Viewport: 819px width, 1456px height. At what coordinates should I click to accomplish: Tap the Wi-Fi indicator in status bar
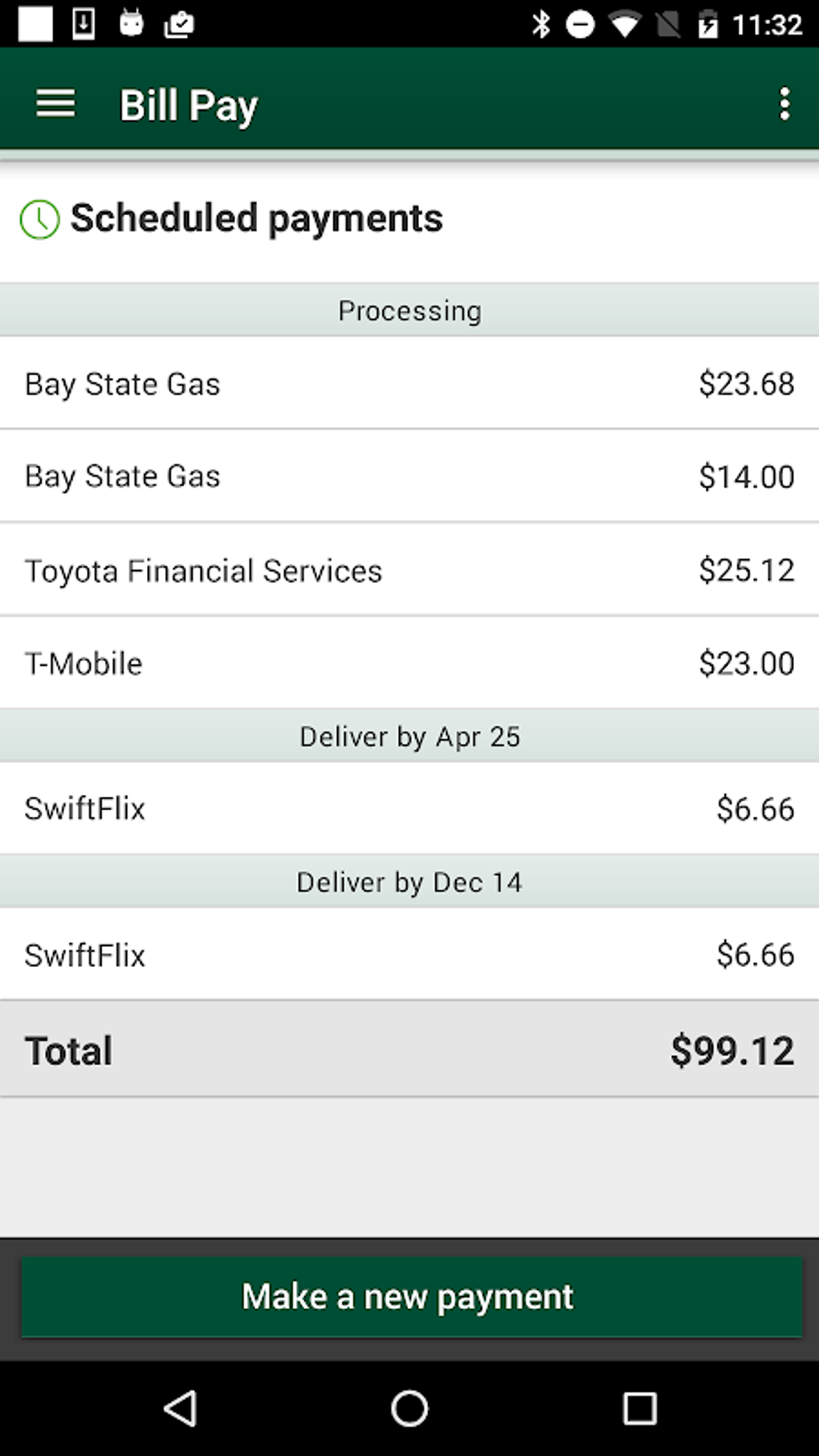pyautogui.click(x=623, y=23)
